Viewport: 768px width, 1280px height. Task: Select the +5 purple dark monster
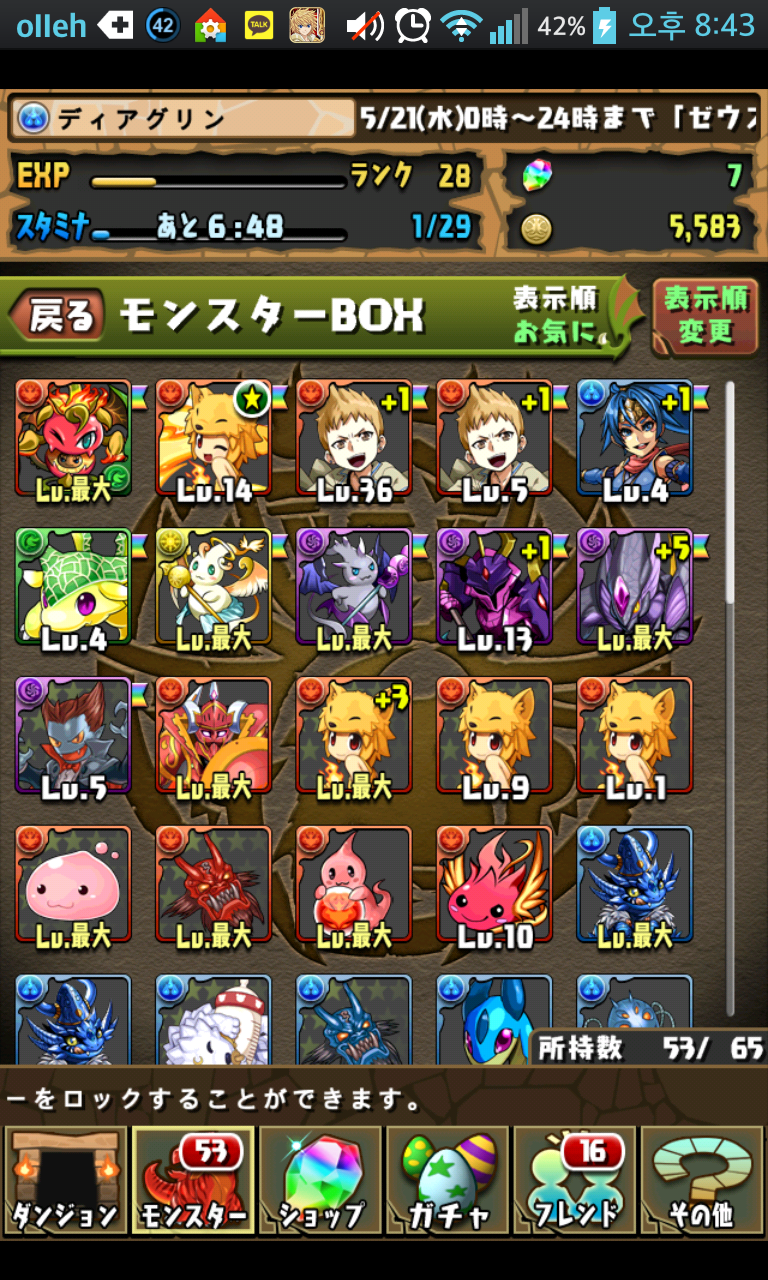(x=634, y=590)
